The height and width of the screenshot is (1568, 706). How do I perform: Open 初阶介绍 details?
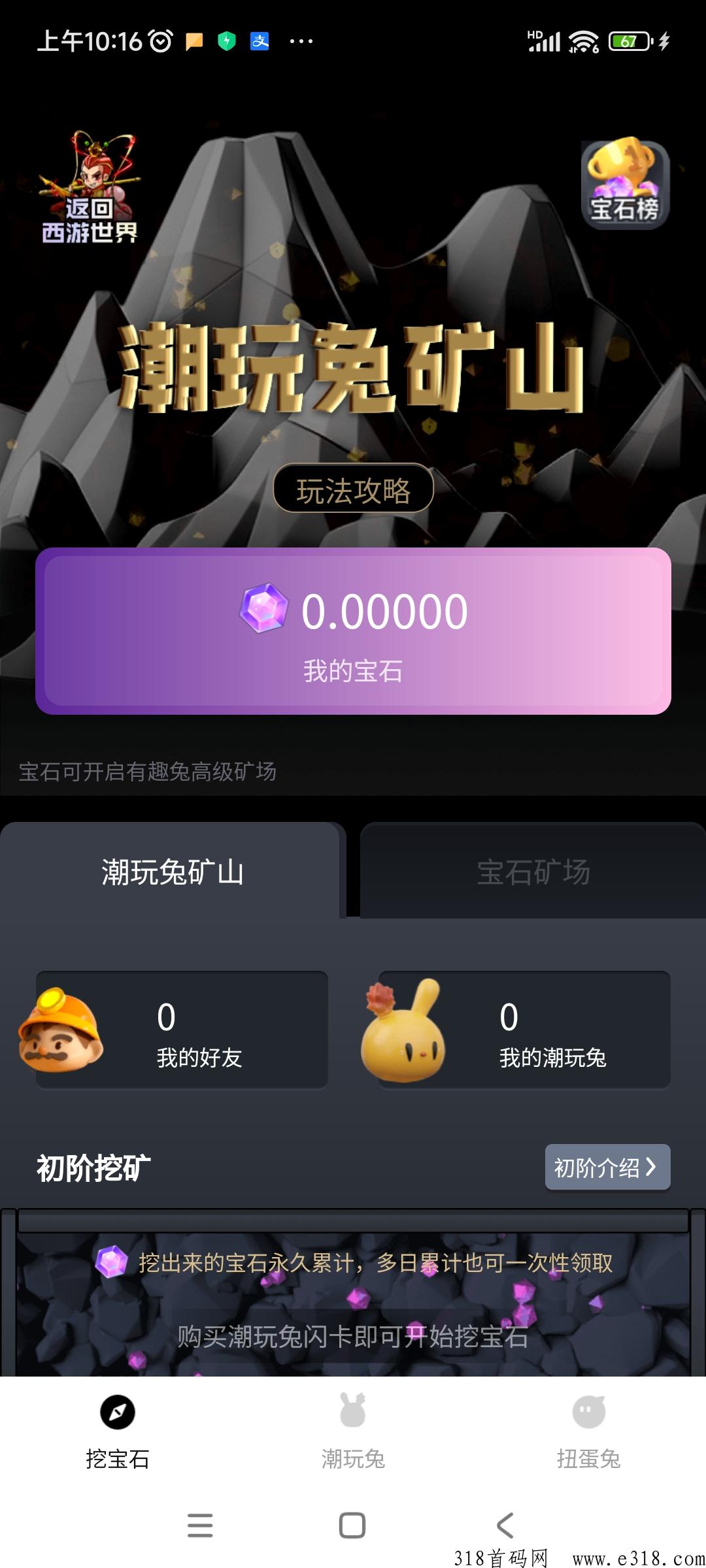tap(607, 1167)
